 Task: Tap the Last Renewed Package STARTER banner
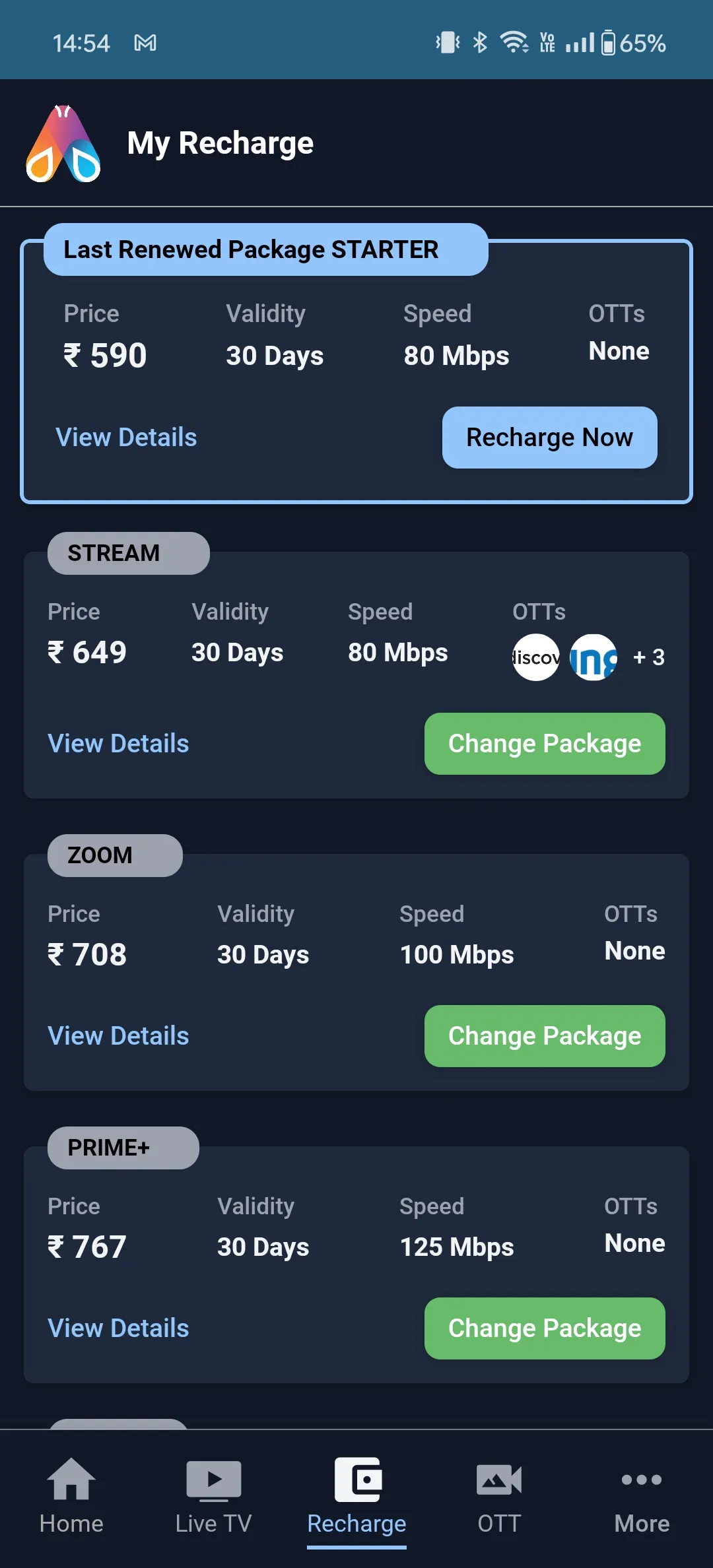click(265, 250)
